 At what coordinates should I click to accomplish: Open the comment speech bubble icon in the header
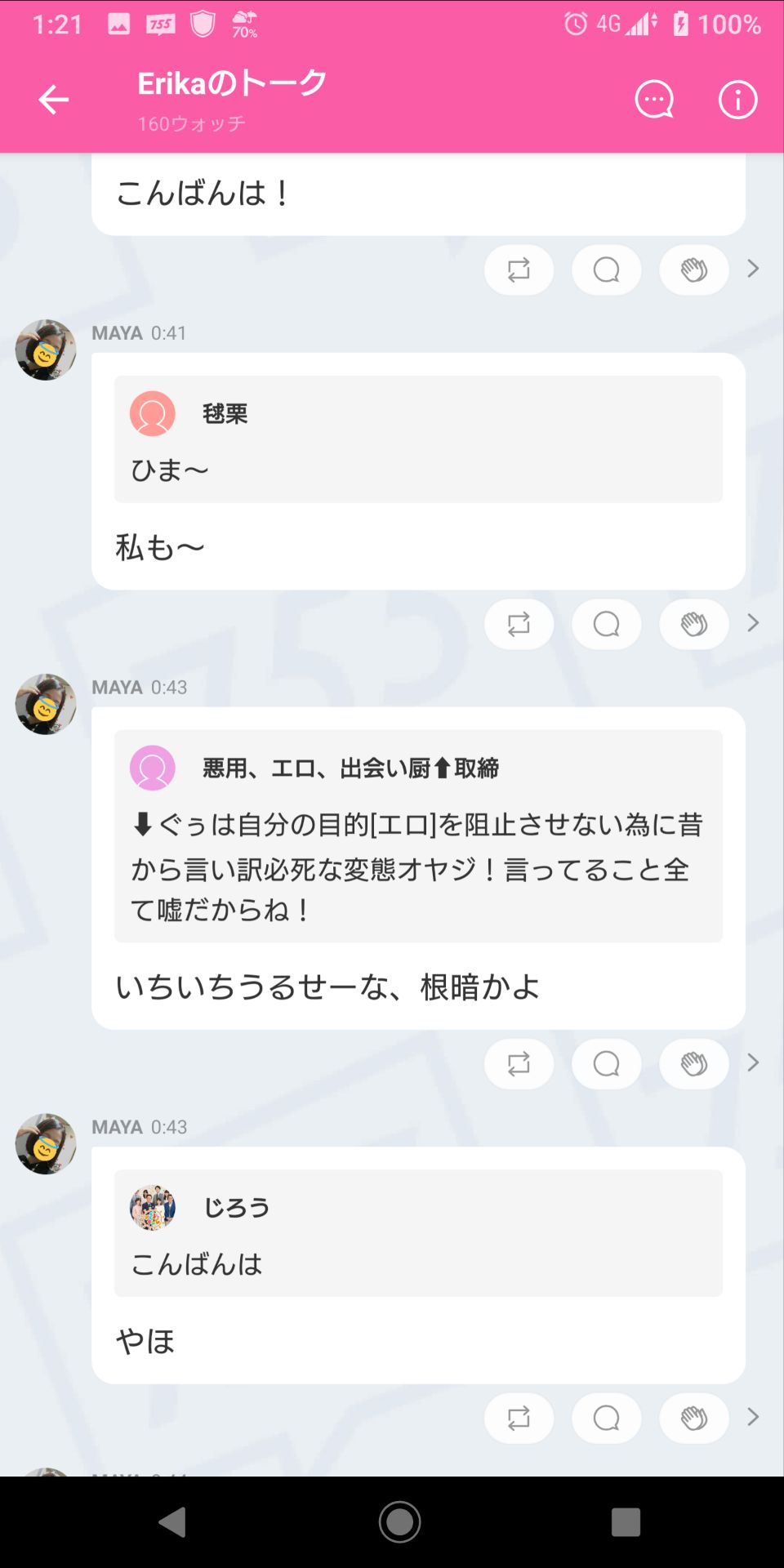(x=653, y=99)
